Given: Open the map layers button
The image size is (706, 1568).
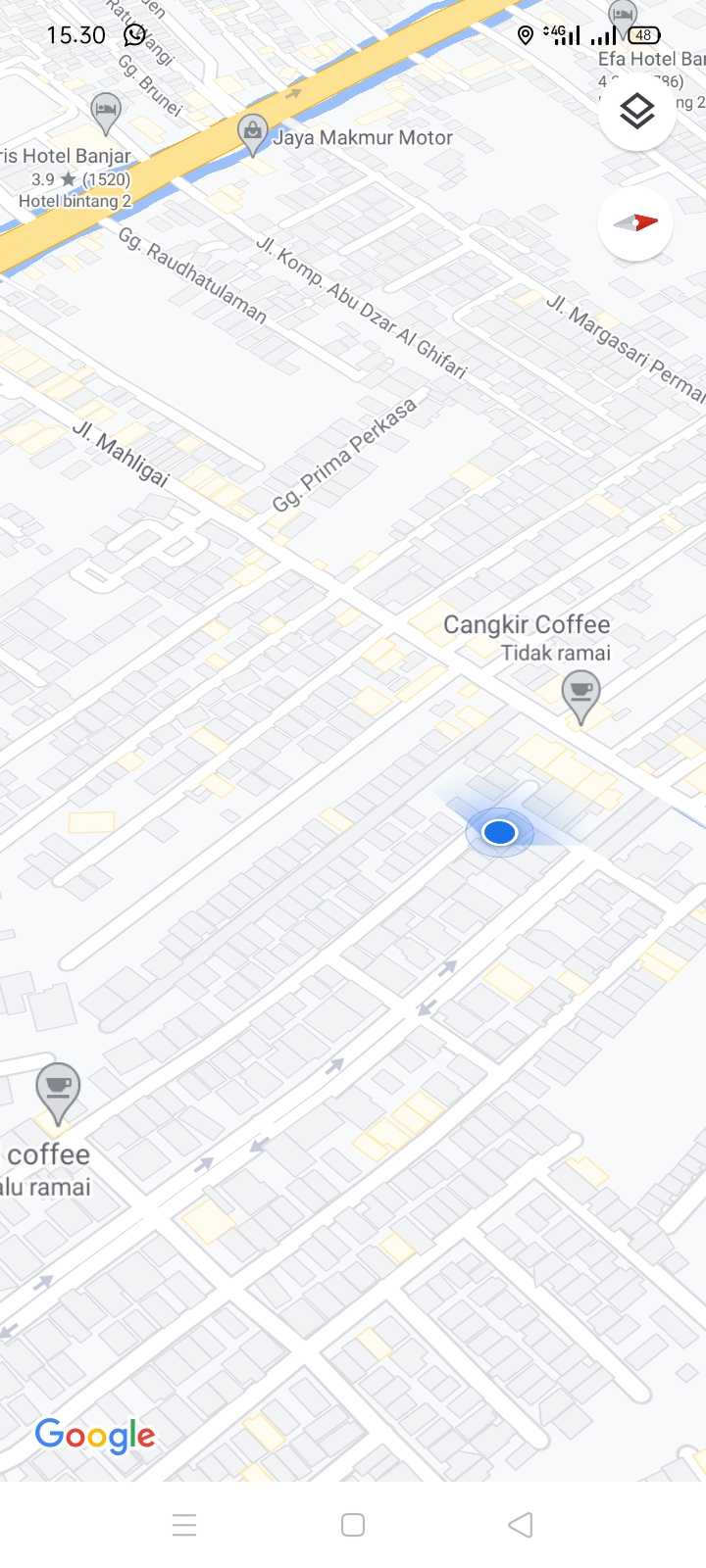Looking at the screenshot, I should [x=636, y=112].
